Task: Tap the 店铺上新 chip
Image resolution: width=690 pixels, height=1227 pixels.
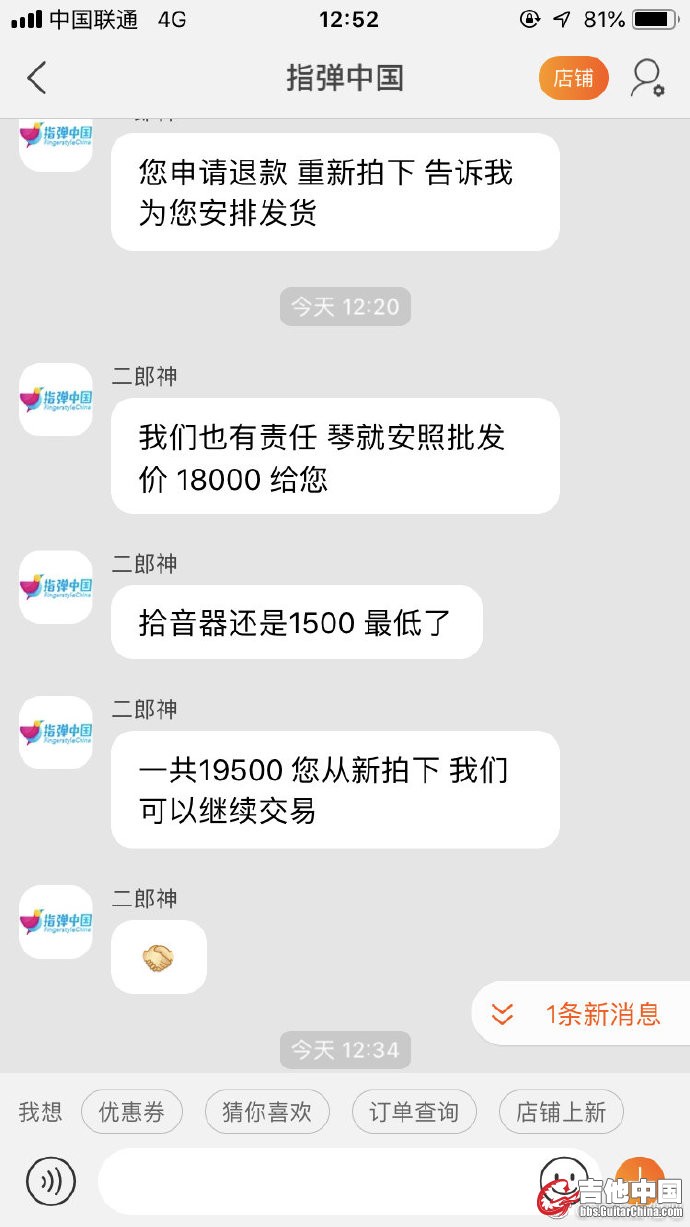Action: tap(560, 1112)
